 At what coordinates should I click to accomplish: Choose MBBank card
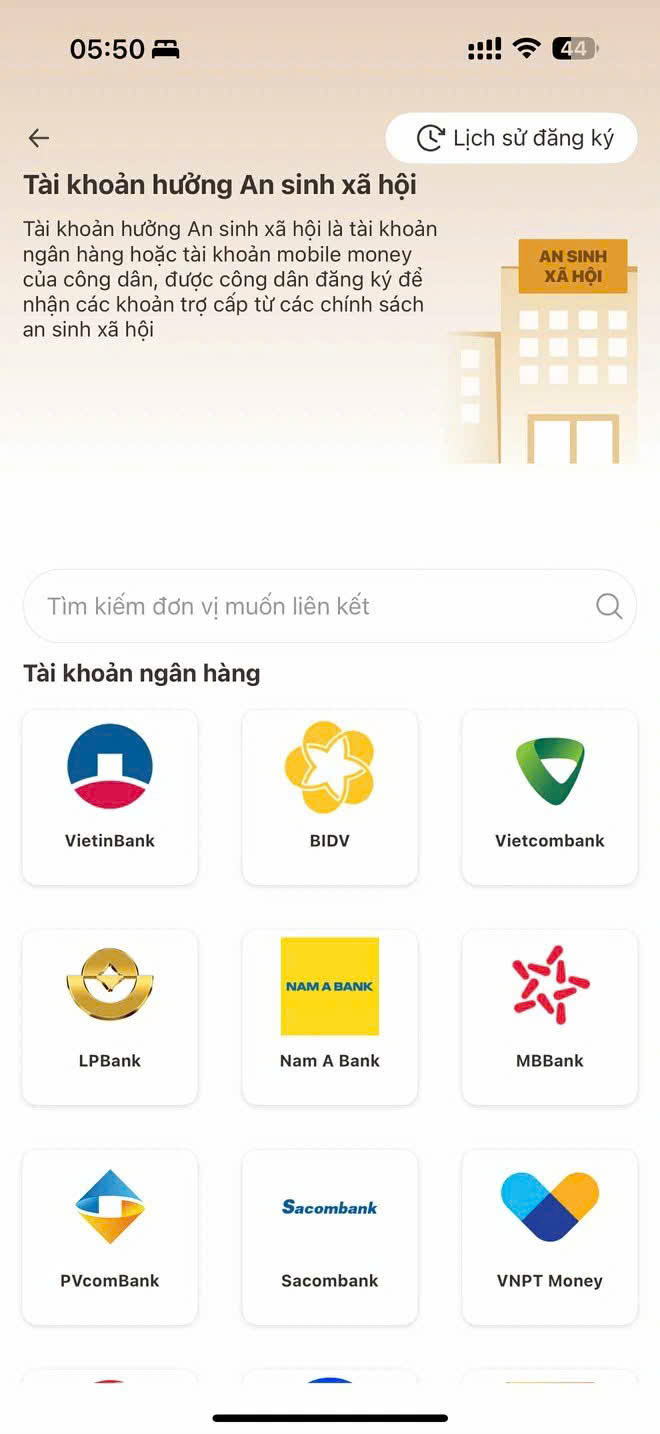[x=550, y=1017]
